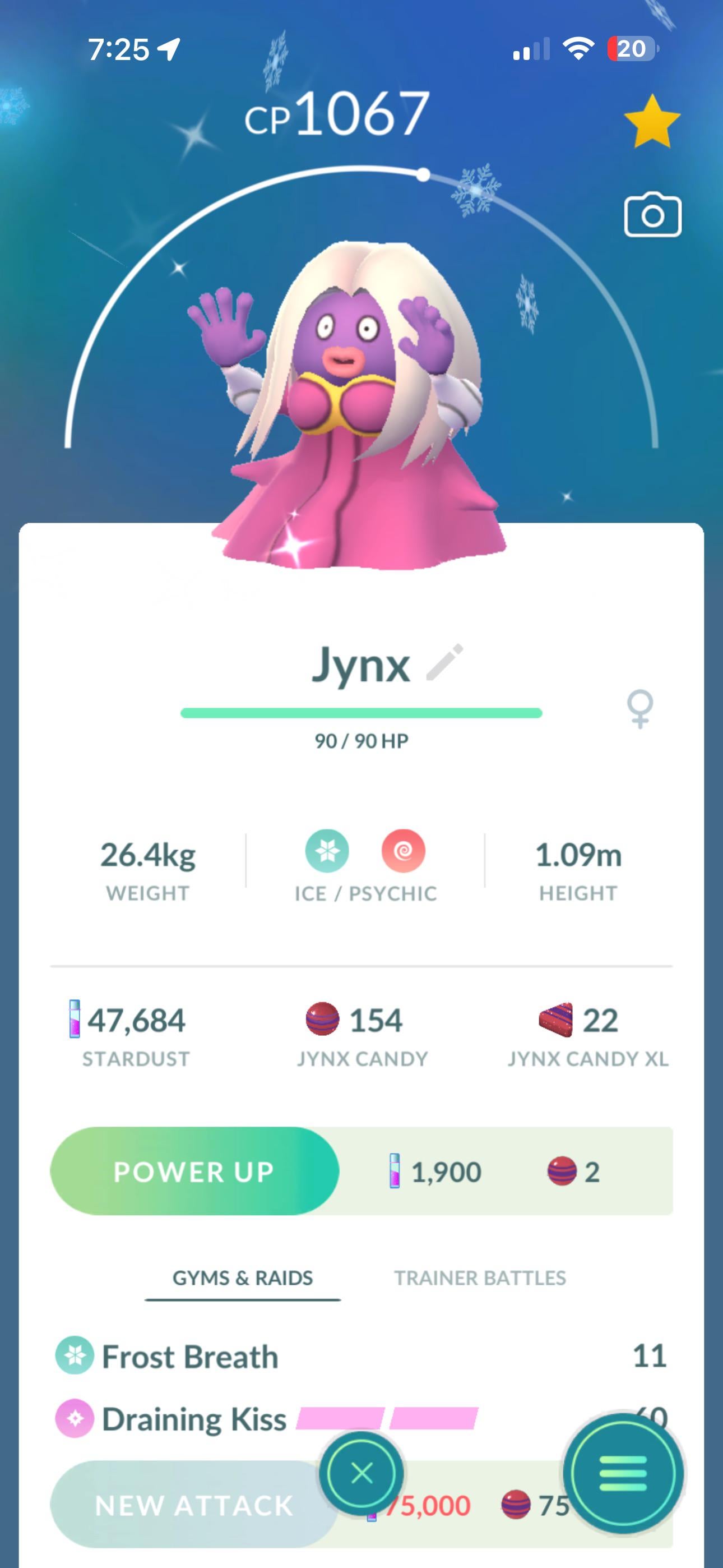Switch to the Trainer Battles tab
Viewport: 723px width, 1568px height.
click(x=480, y=1277)
